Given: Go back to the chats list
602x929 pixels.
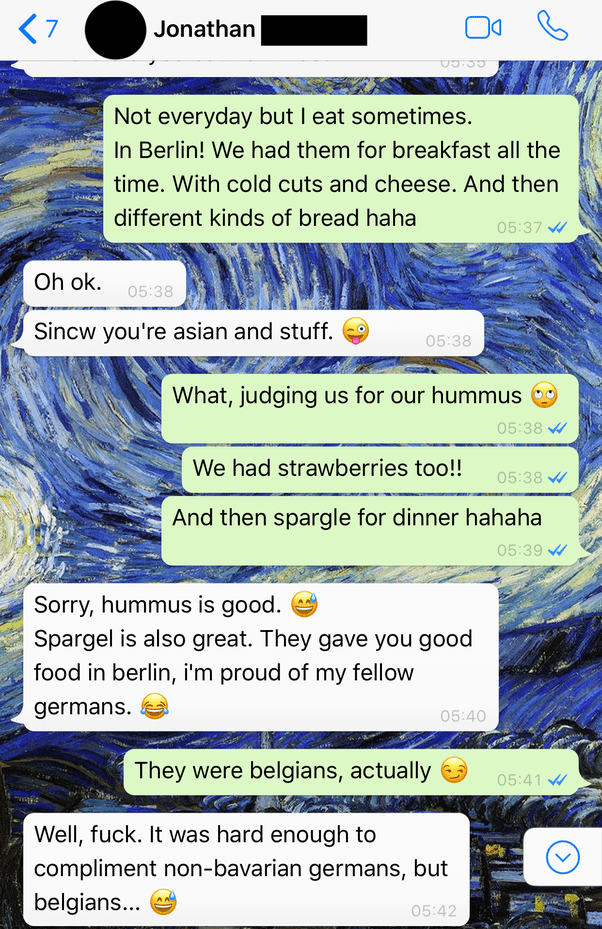Looking at the screenshot, I should point(36,29).
